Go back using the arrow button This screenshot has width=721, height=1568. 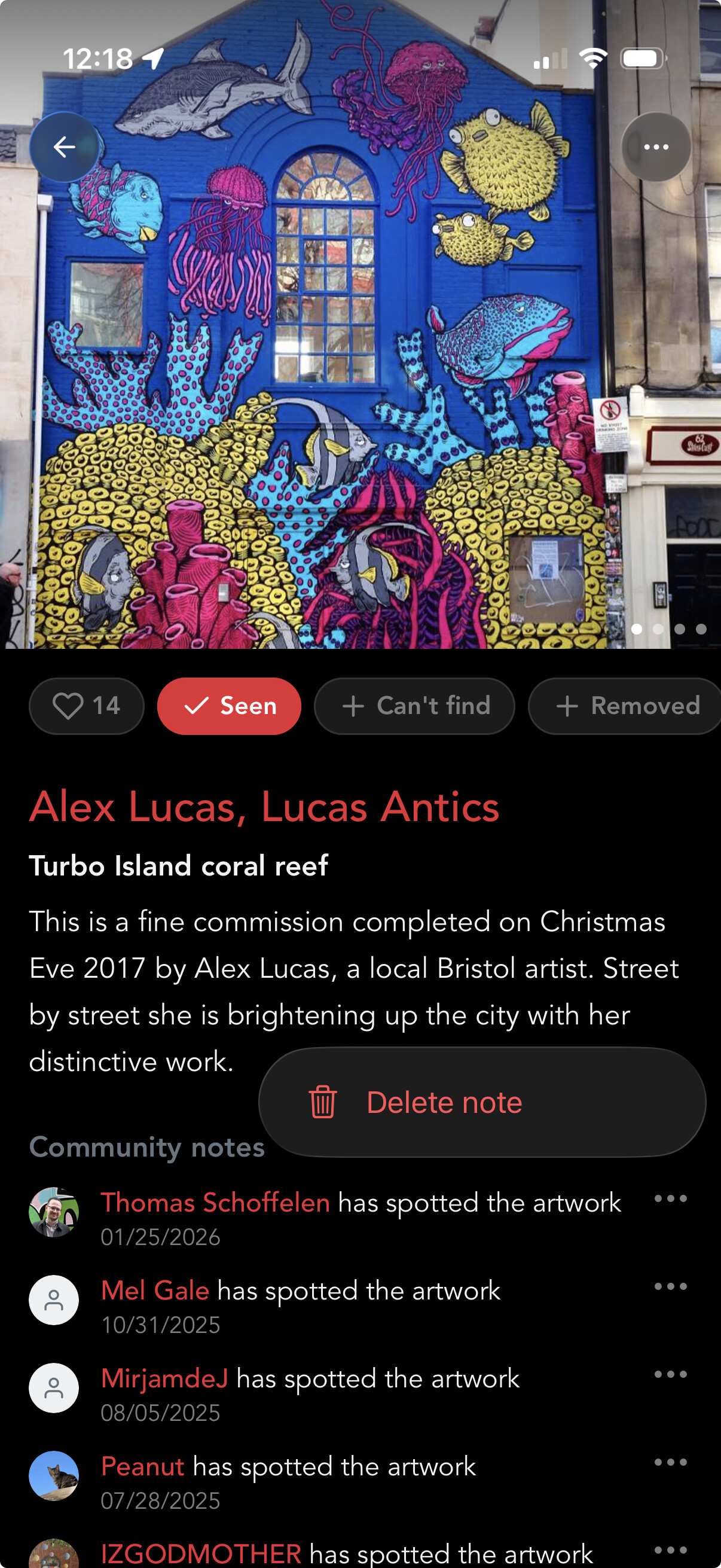[x=64, y=147]
